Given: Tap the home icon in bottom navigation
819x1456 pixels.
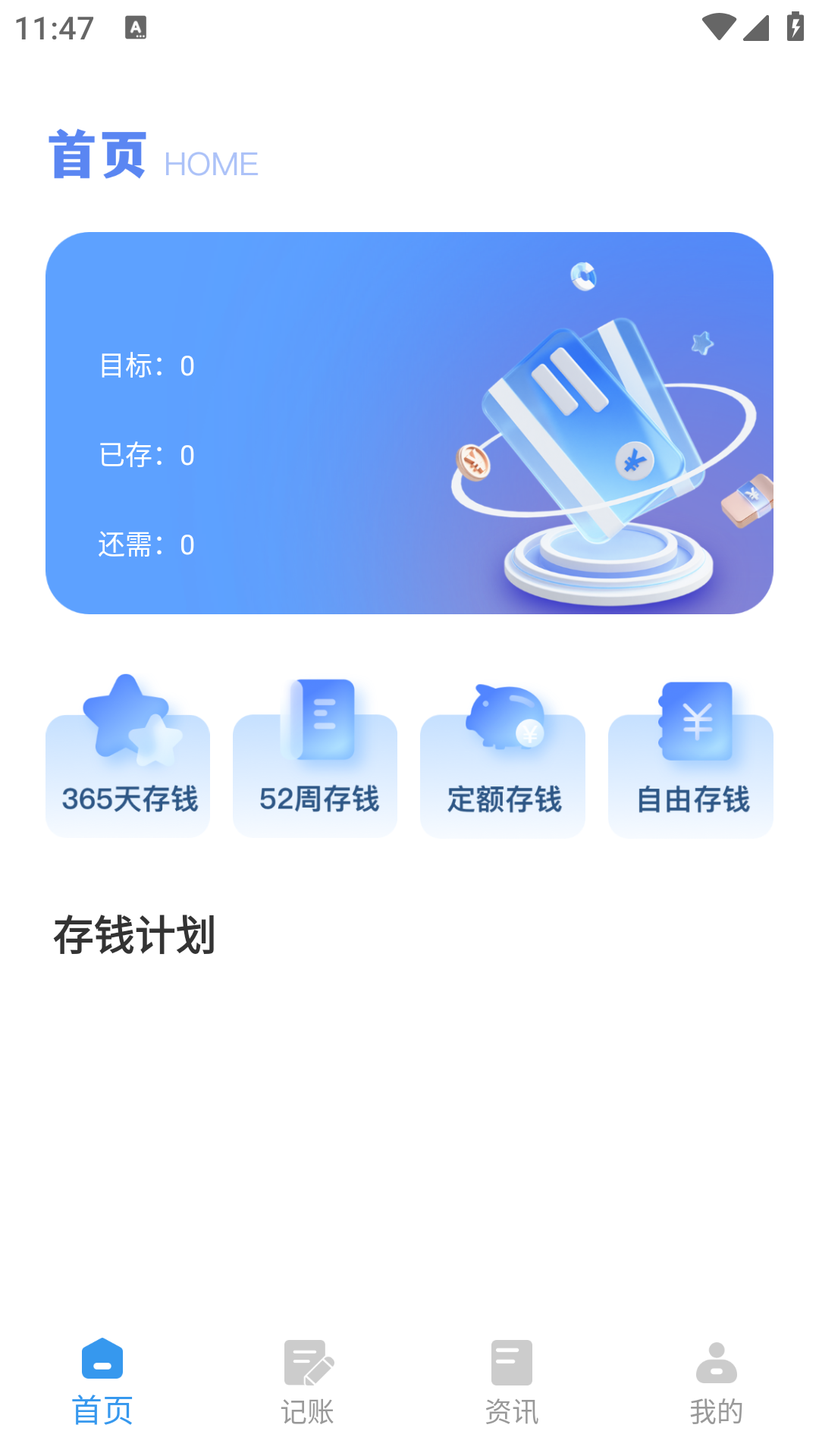Looking at the screenshot, I should (x=102, y=1361).
